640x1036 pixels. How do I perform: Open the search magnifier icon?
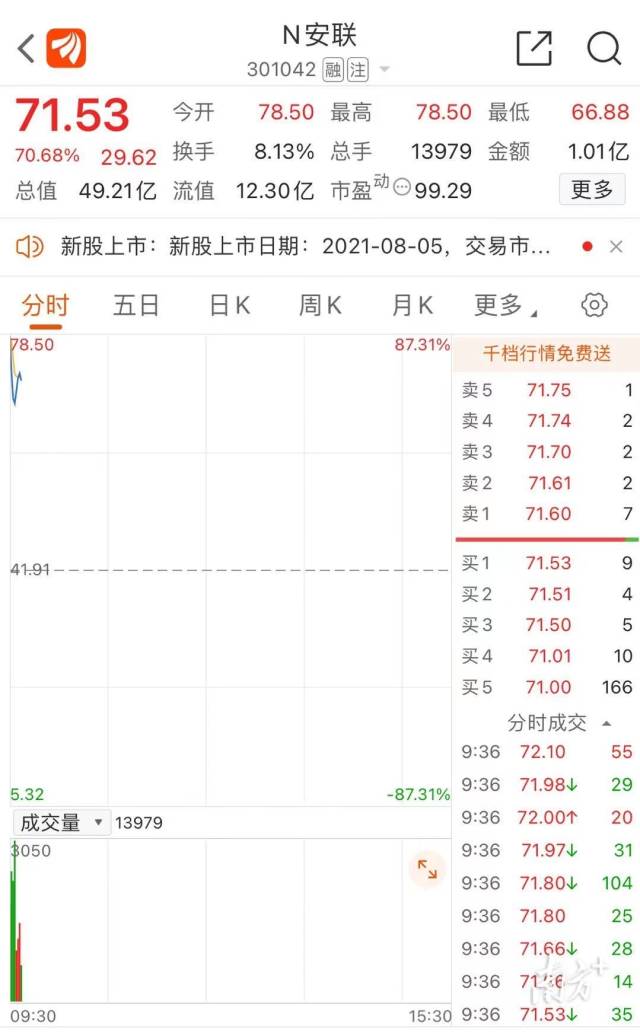coord(604,48)
